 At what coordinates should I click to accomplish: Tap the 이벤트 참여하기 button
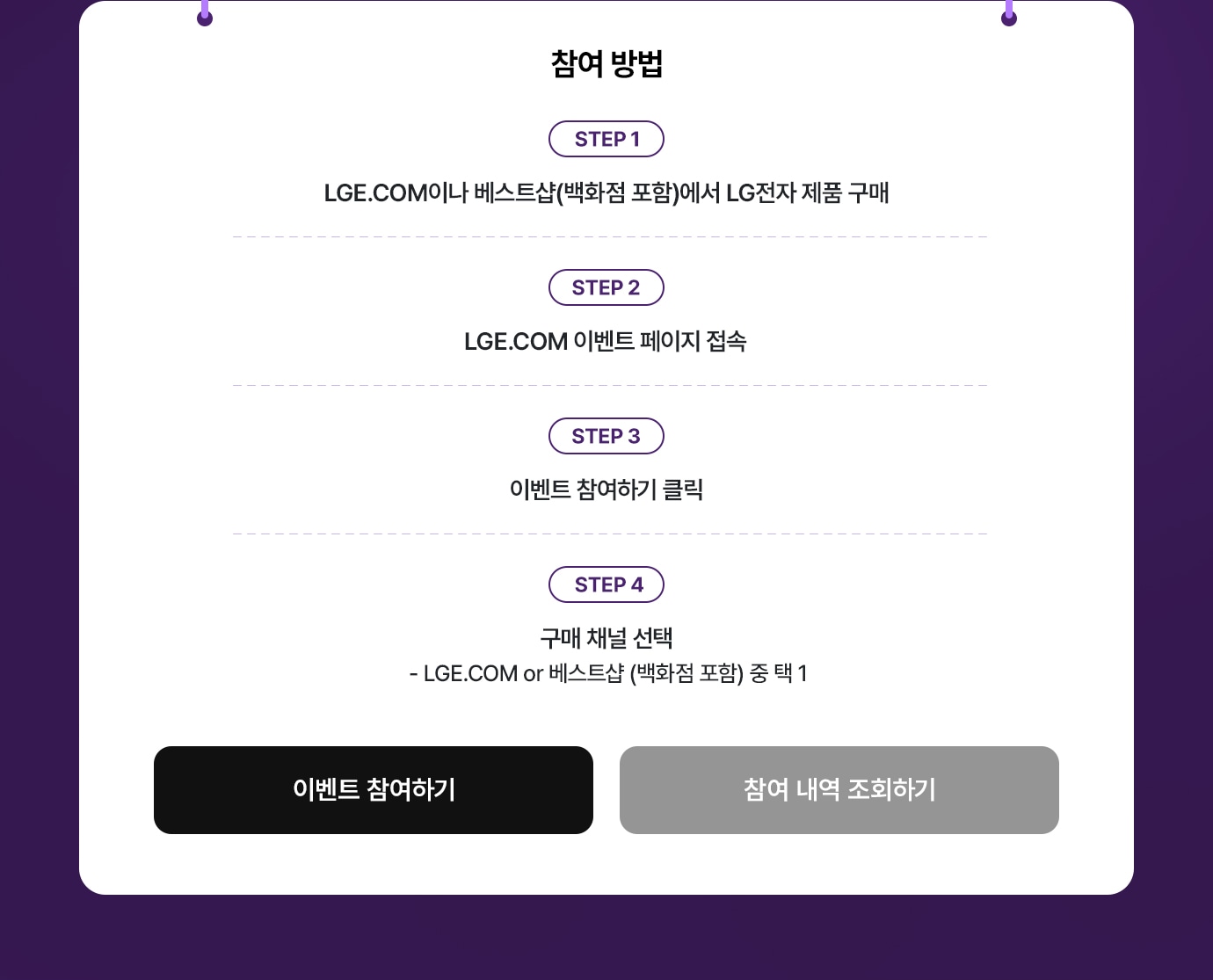(x=374, y=789)
